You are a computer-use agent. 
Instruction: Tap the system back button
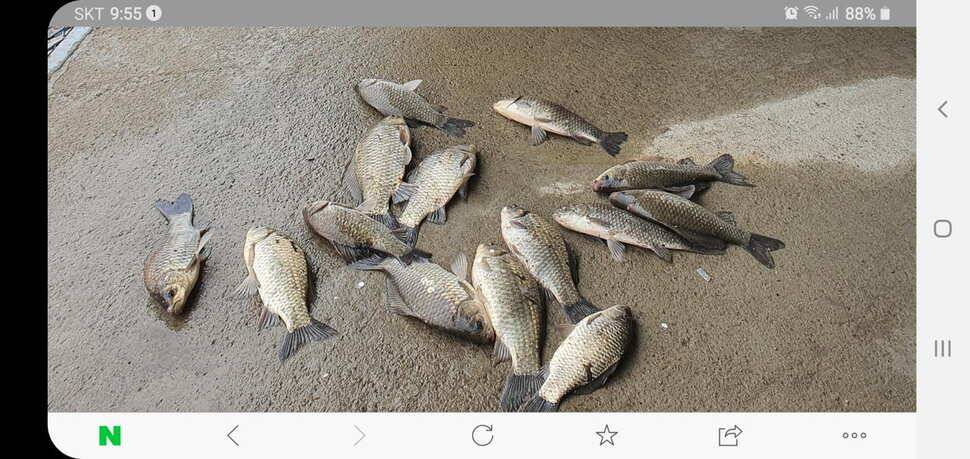(x=942, y=110)
